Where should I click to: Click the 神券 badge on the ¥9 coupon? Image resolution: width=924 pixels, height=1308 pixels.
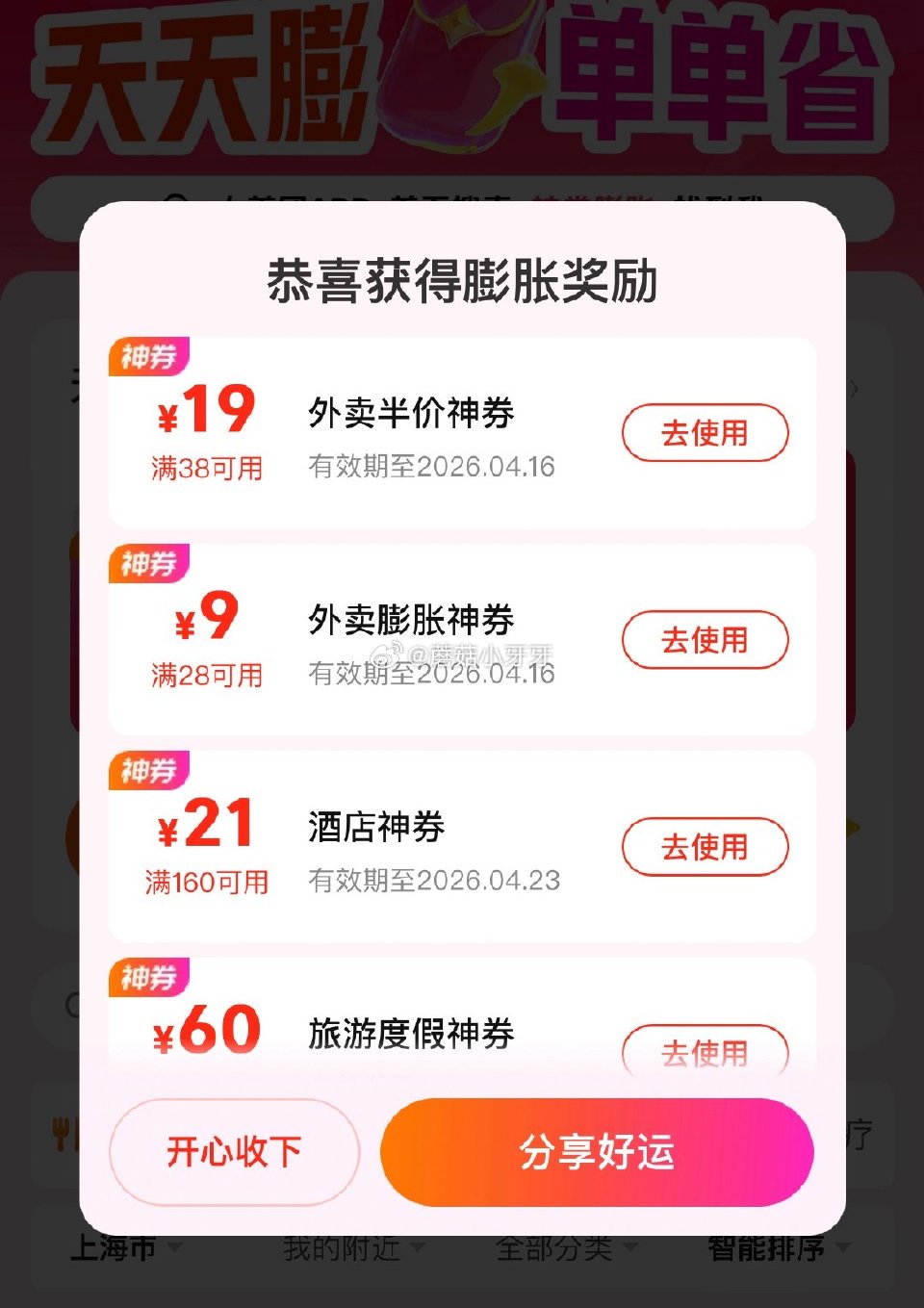[148, 564]
